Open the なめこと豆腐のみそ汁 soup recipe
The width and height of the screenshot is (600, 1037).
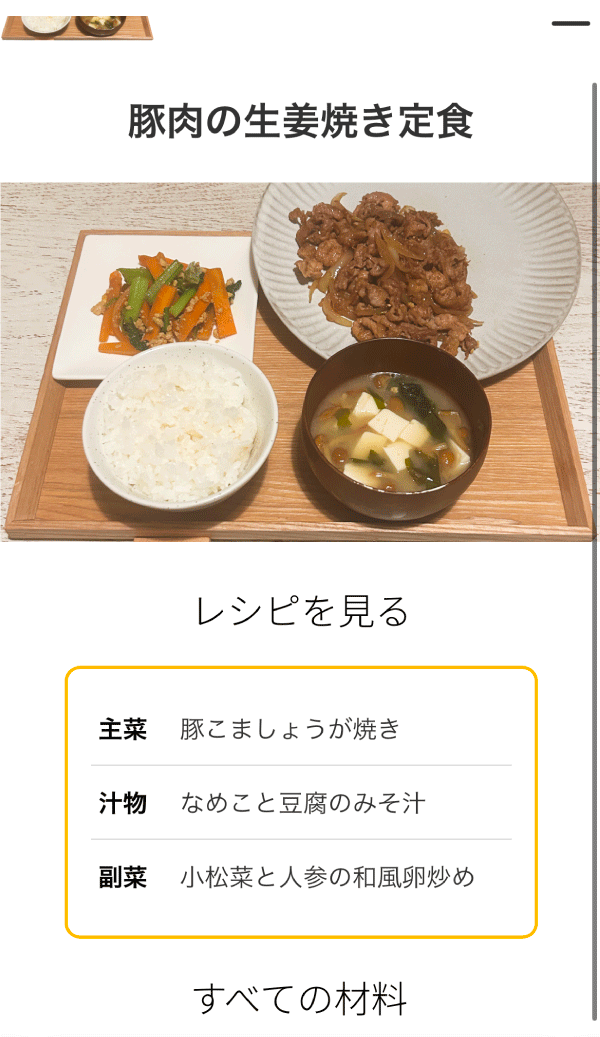(302, 803)
